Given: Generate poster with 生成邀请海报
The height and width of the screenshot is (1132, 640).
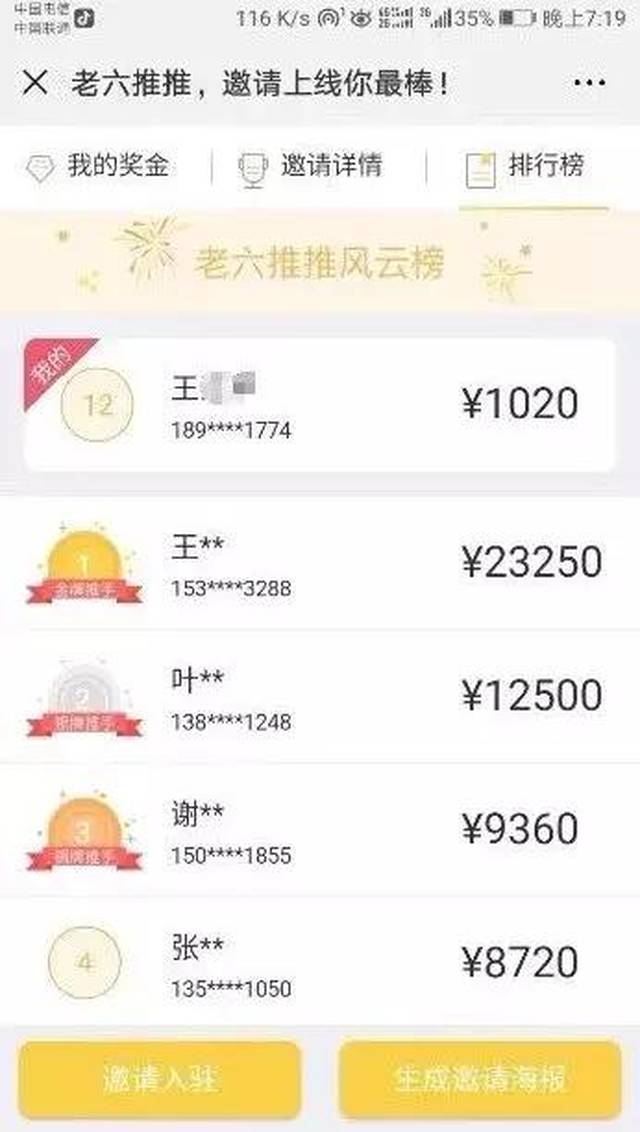Looking at the screenshot, I should pyautogui.click(x=480, y=1079).
